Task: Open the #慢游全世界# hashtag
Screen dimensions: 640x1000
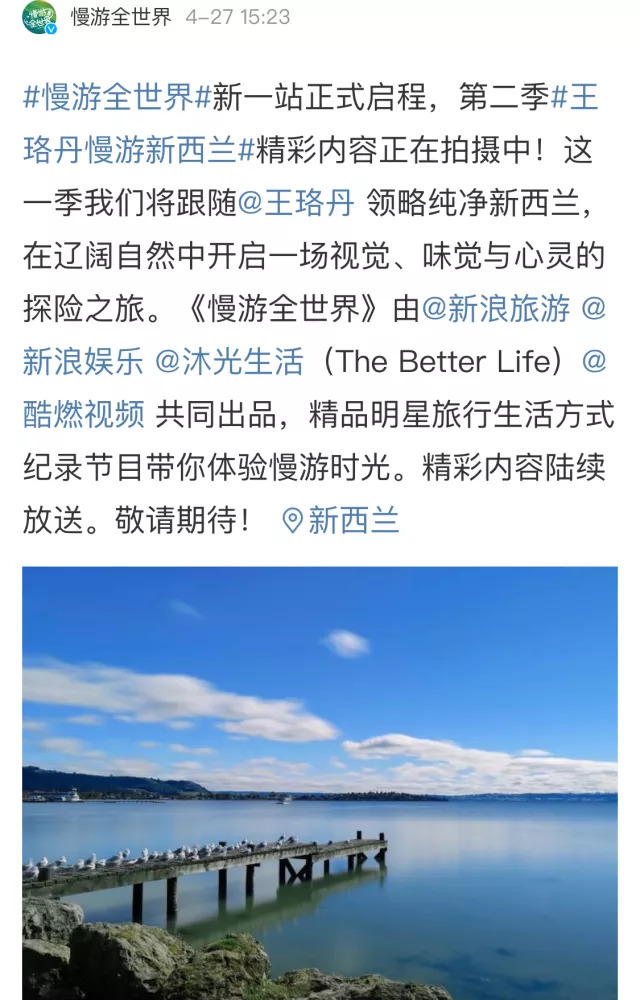Action: [x=118, y=98]
